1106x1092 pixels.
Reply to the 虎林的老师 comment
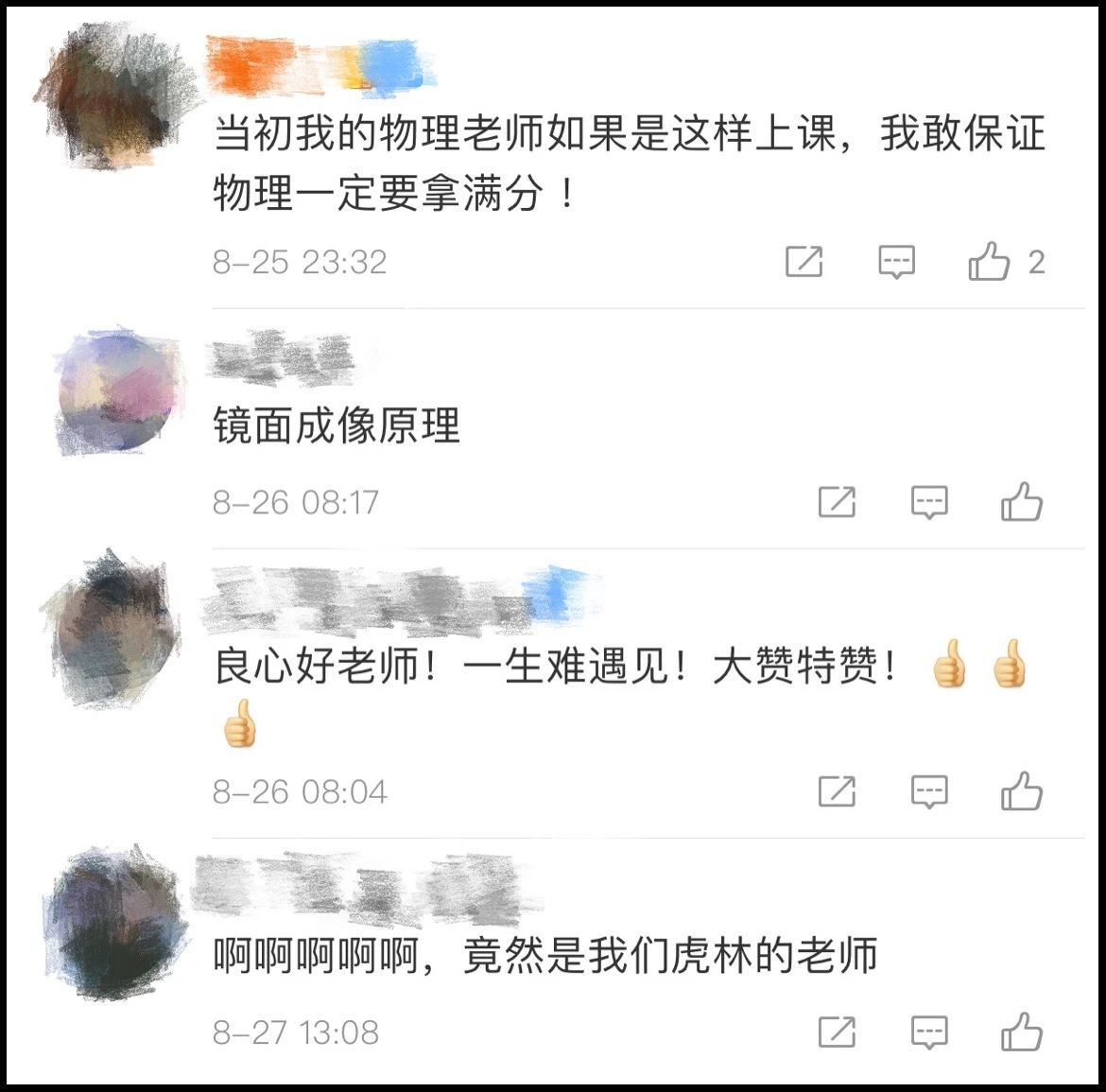pos(929,1033)
